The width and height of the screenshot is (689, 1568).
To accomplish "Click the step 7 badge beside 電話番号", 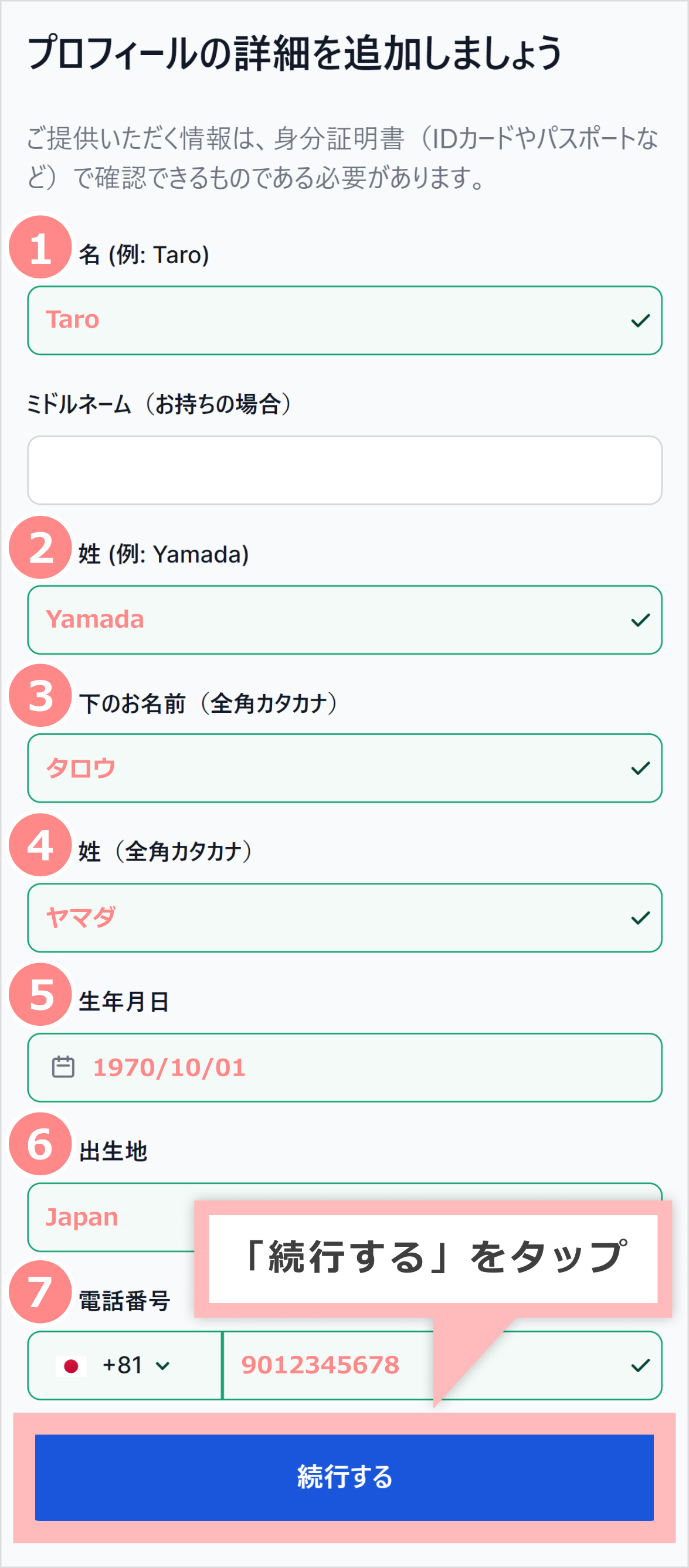I will (40, 1295).
